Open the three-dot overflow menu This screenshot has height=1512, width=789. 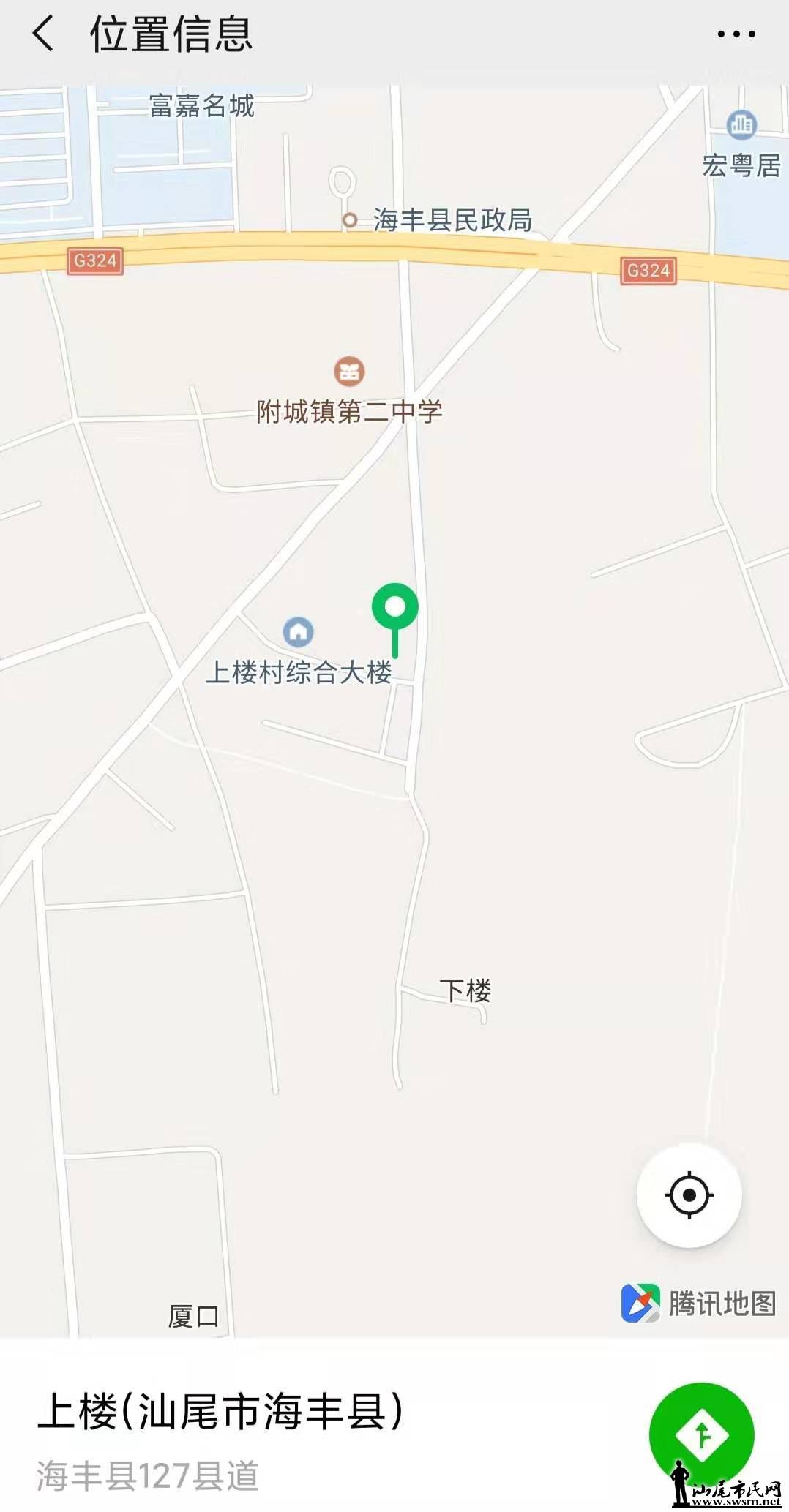(x=736, y=34)
